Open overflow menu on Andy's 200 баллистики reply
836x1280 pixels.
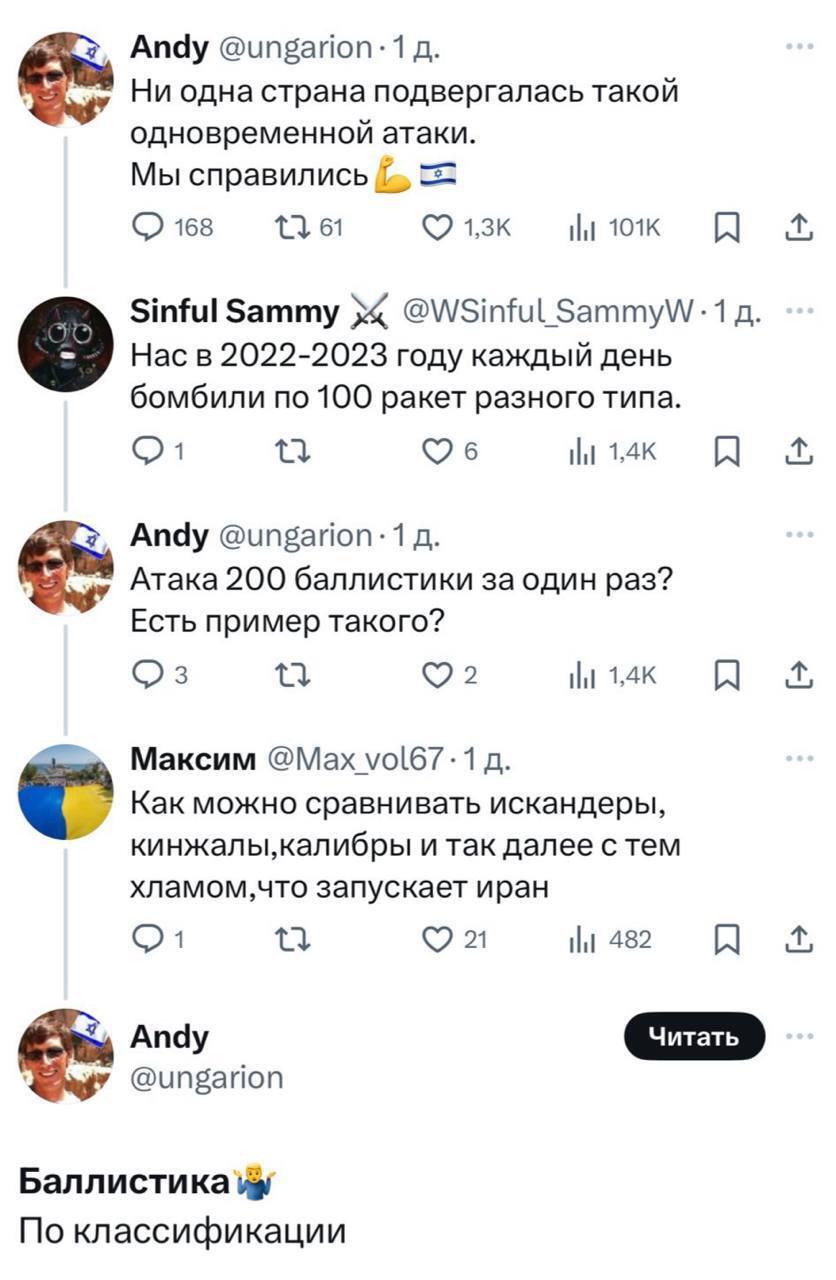click(x=799, y=535)
